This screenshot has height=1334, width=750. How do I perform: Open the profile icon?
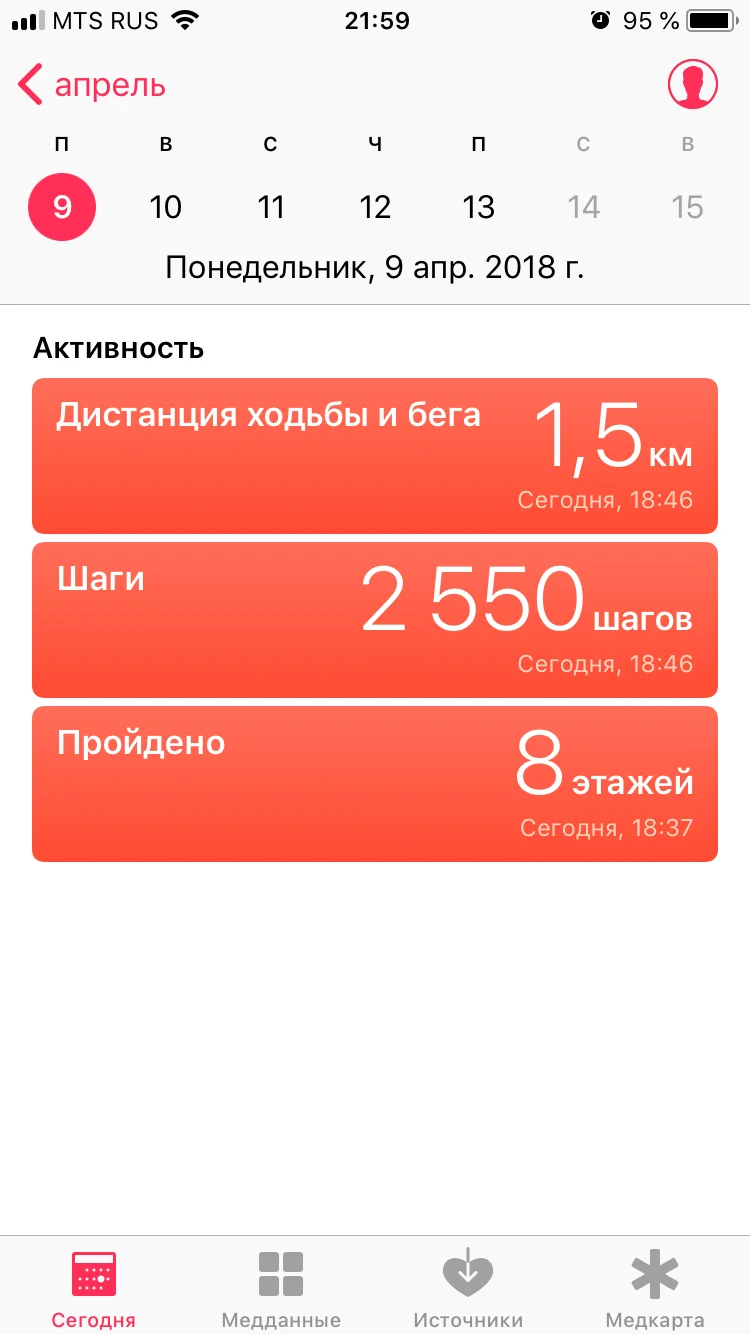tap(692, 85)
